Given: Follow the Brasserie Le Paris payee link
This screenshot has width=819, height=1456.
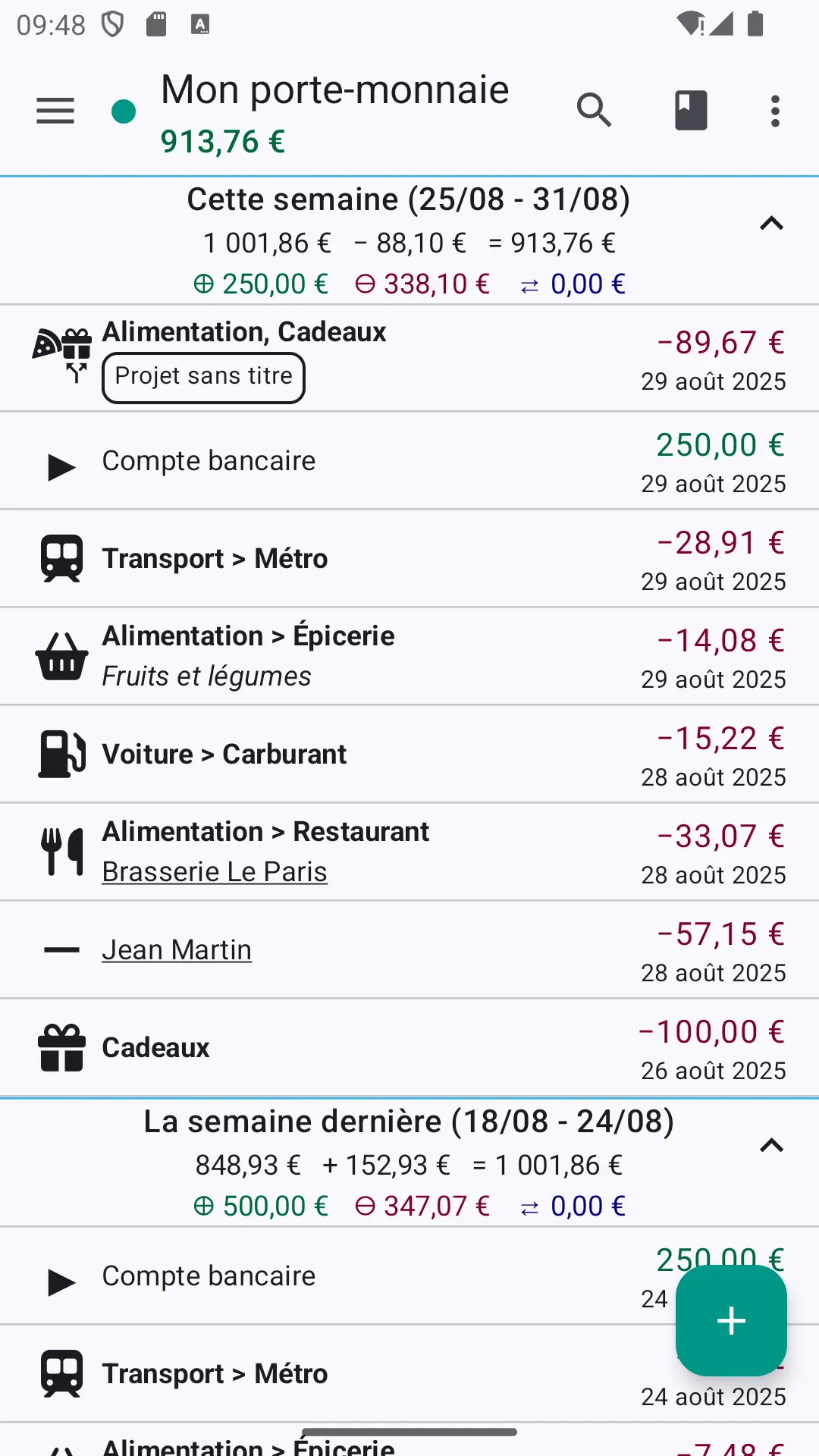Looking at the screenshot, I should point(215,872).
